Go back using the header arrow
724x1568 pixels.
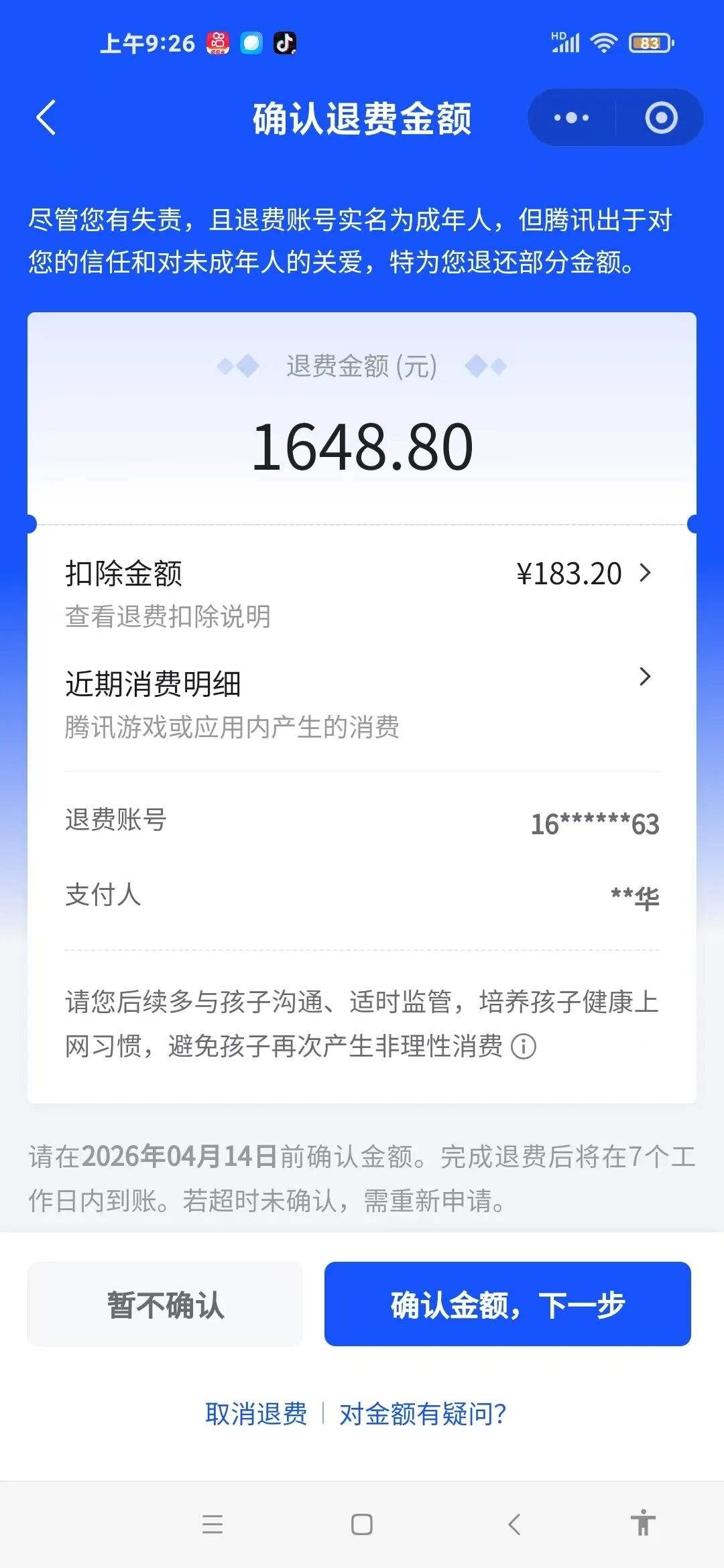tap(46, 118)
